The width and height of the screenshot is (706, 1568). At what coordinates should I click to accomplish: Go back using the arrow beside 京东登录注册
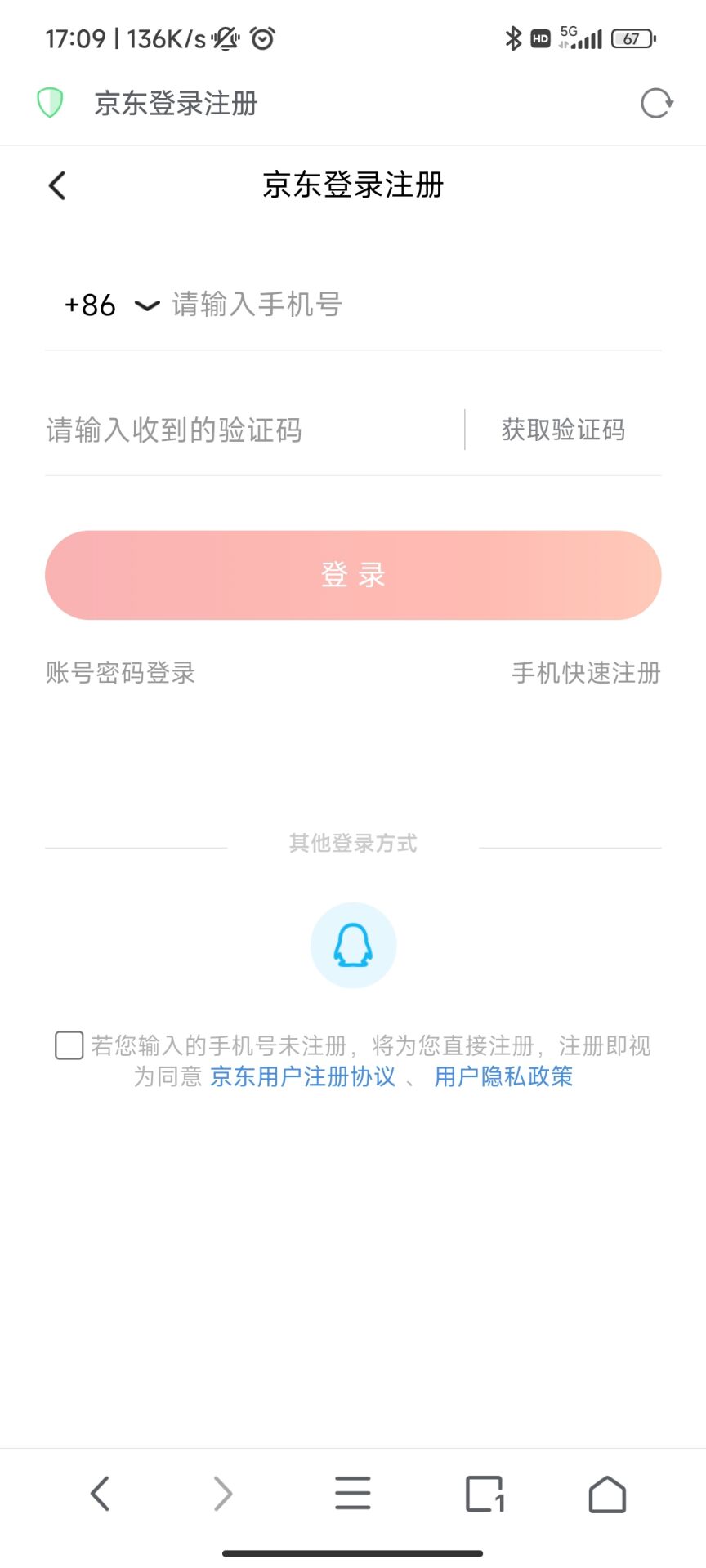pyautogui.click(x=57, y=185)
